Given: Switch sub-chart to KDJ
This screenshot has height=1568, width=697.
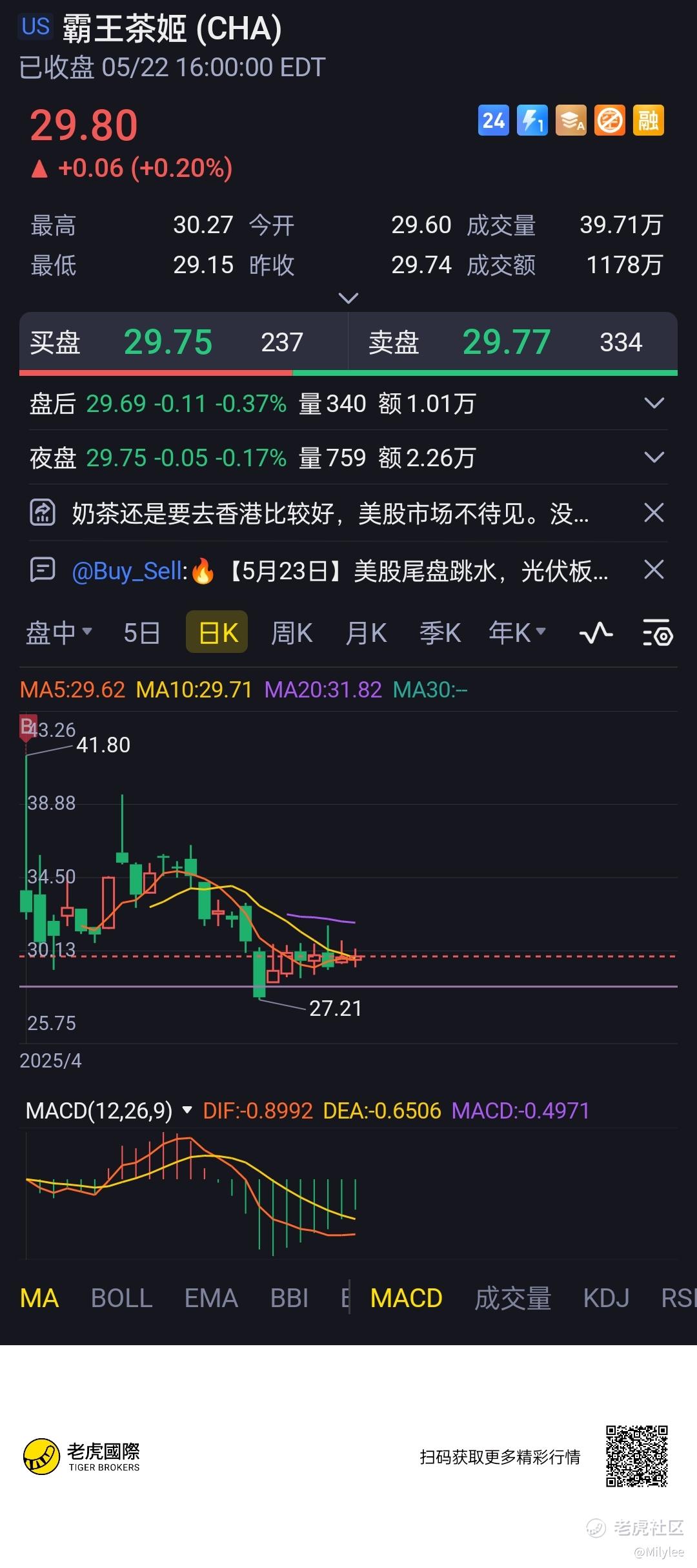Looking at the screenshot, I should [x=606, y=1298].
